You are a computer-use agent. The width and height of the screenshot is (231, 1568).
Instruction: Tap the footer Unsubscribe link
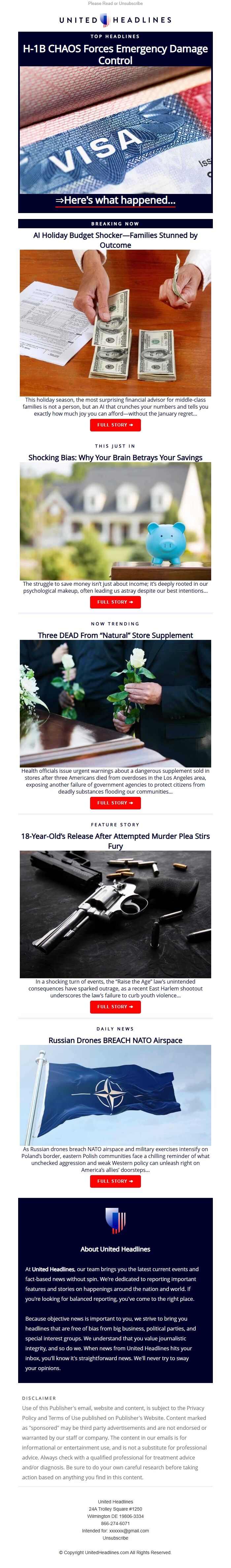coord(115,1538)
